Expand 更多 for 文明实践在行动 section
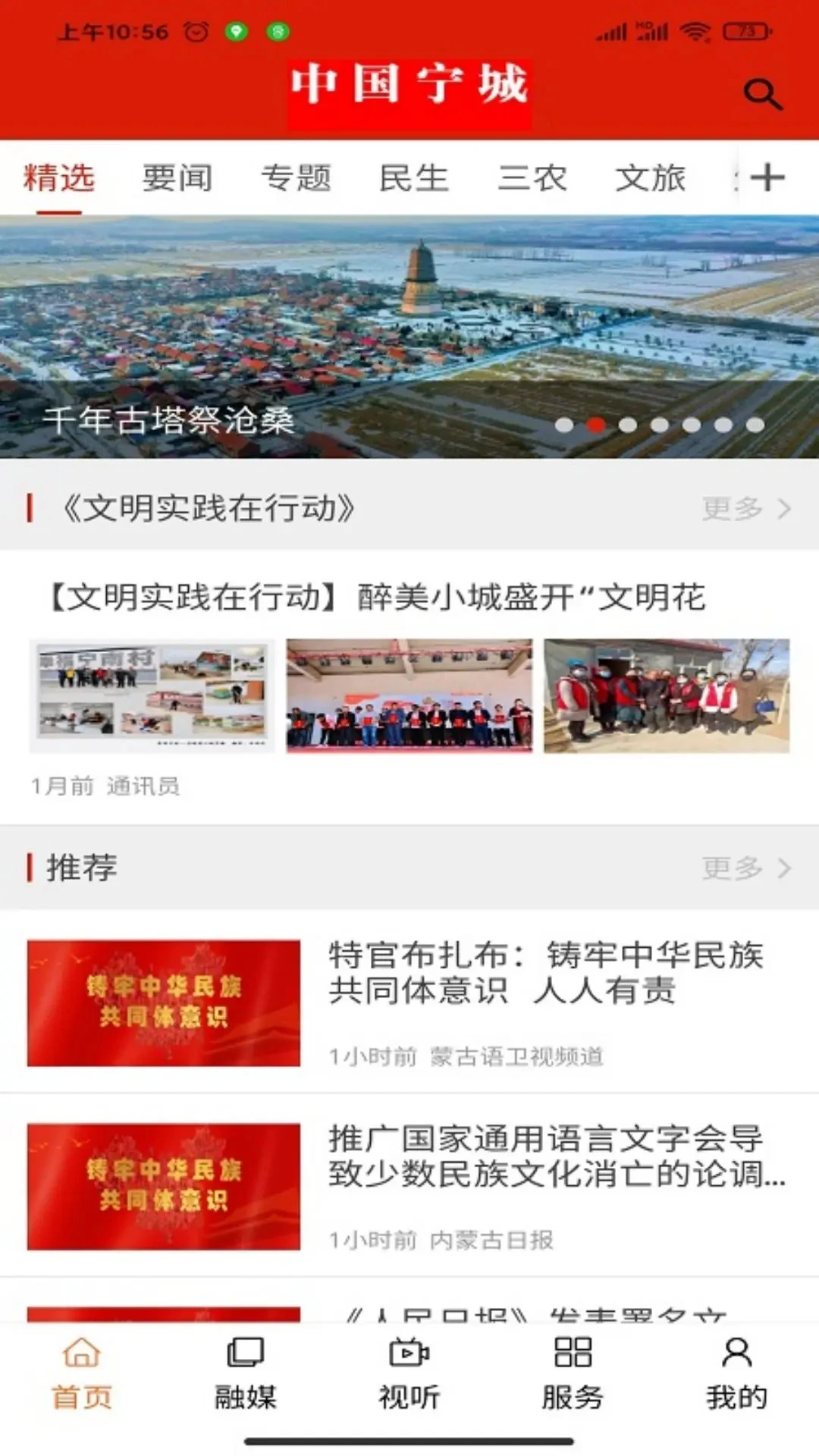The width and height of the screenshot is (819, 1456). [732, 510]
